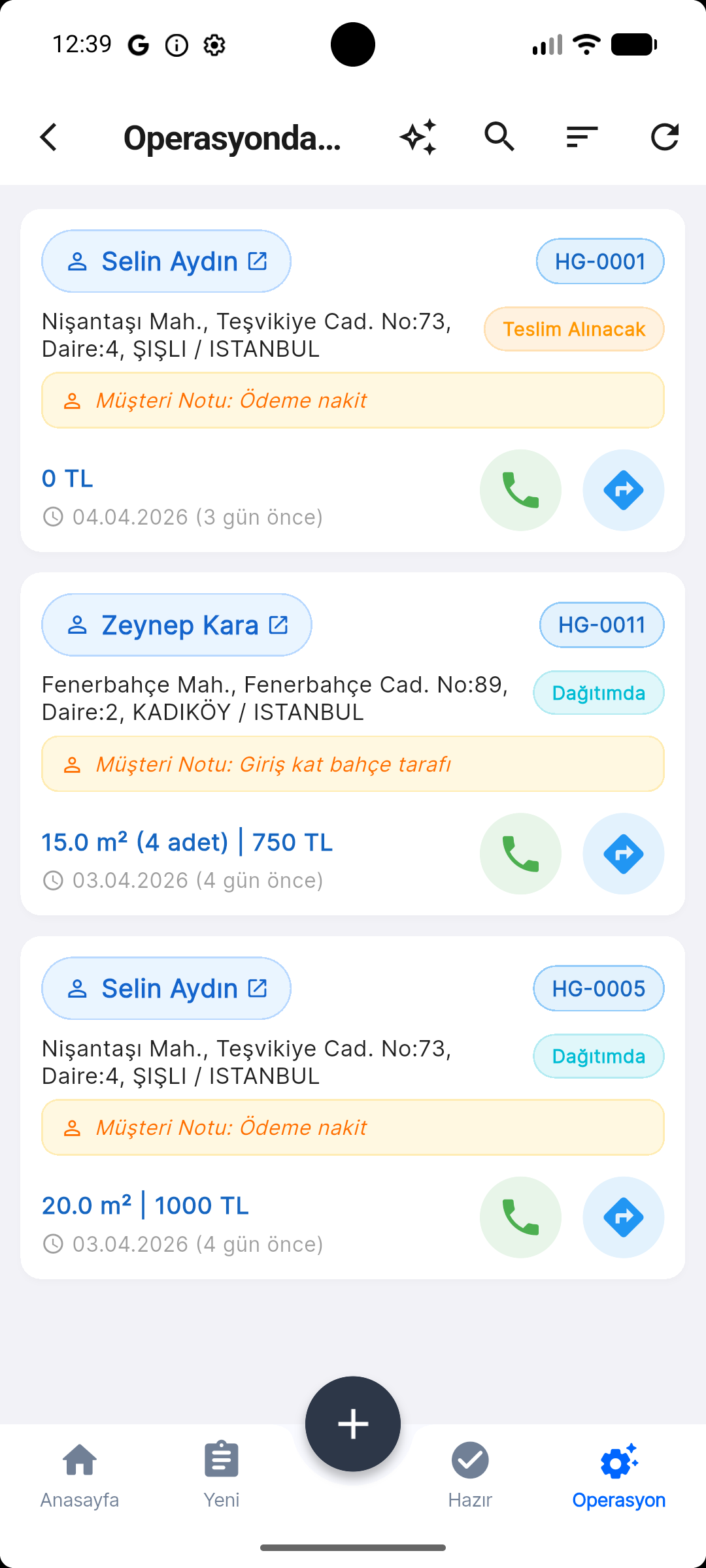
Task: Tap the floating plus button
Action: [x=353, y=1423]
